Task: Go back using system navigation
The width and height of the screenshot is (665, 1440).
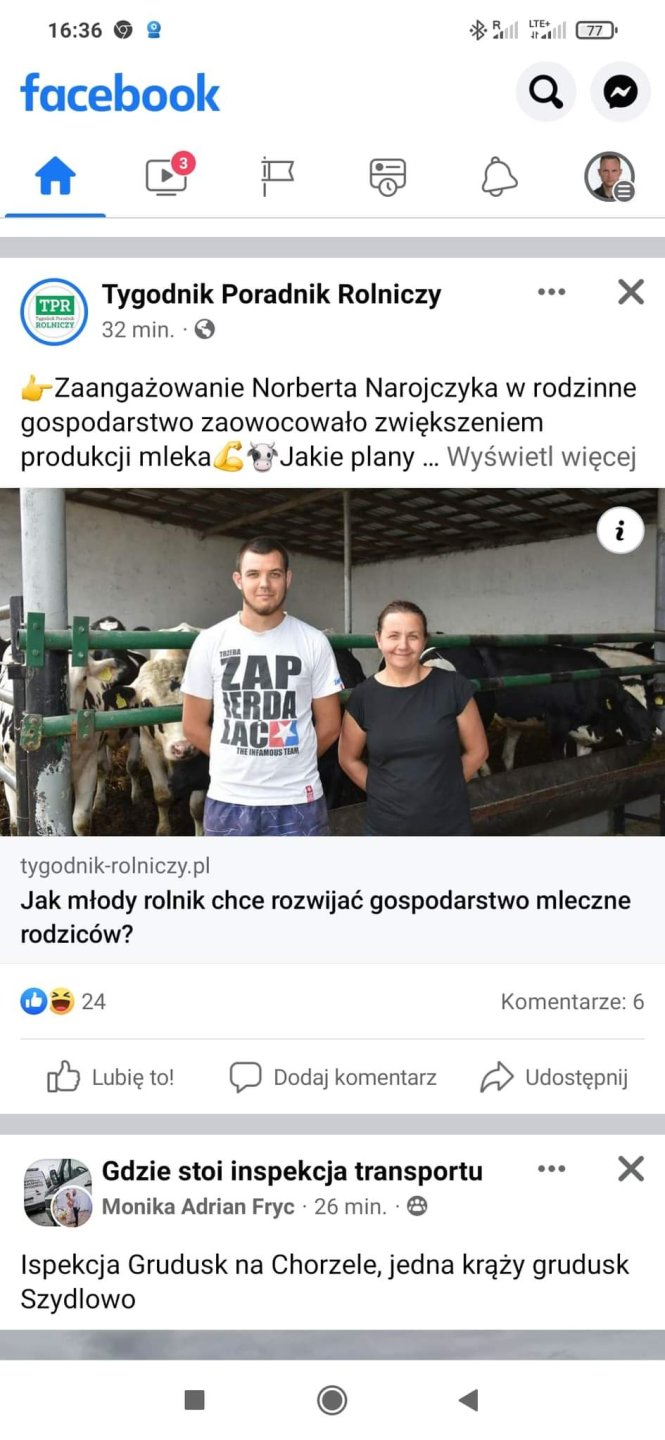Action: 468,1400
